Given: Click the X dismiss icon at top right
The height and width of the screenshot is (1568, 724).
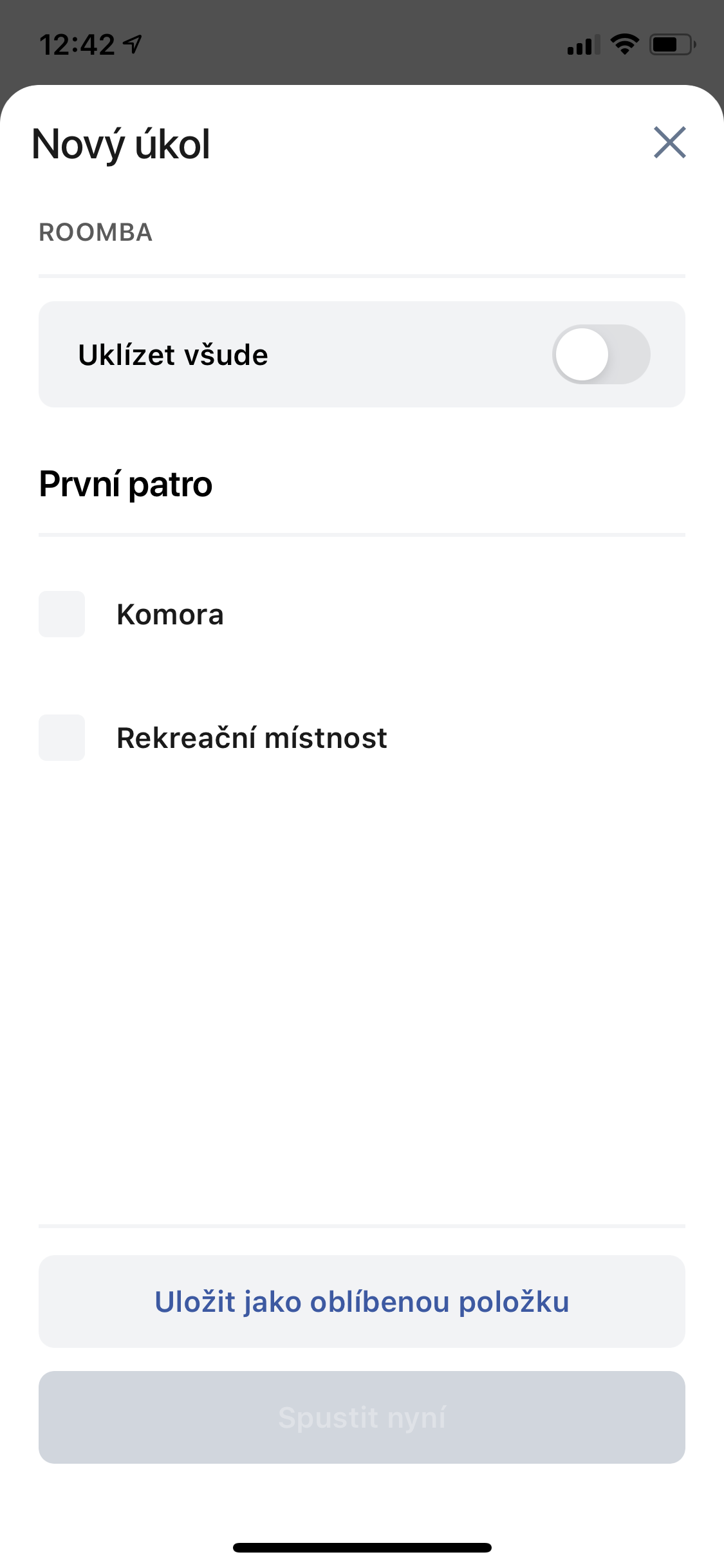Looking at the screenshot, I should 669,143.
